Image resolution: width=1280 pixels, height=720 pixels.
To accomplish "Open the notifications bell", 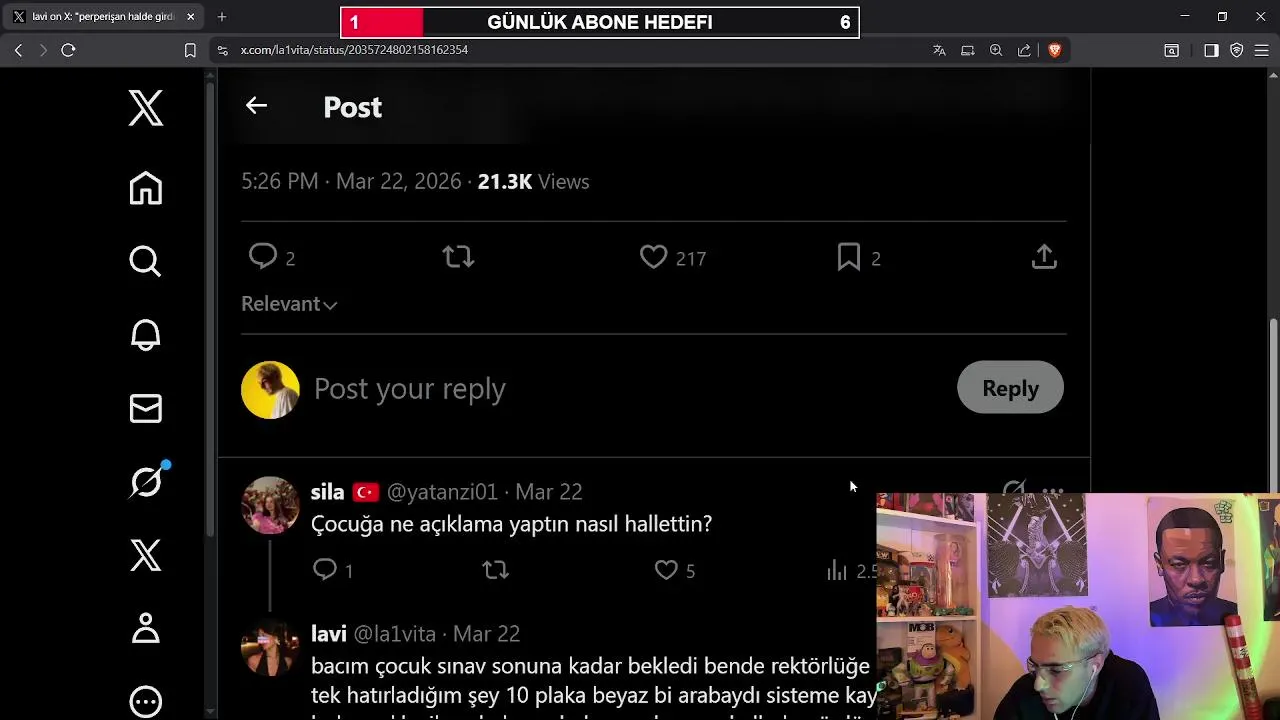I will pos(146,335).
